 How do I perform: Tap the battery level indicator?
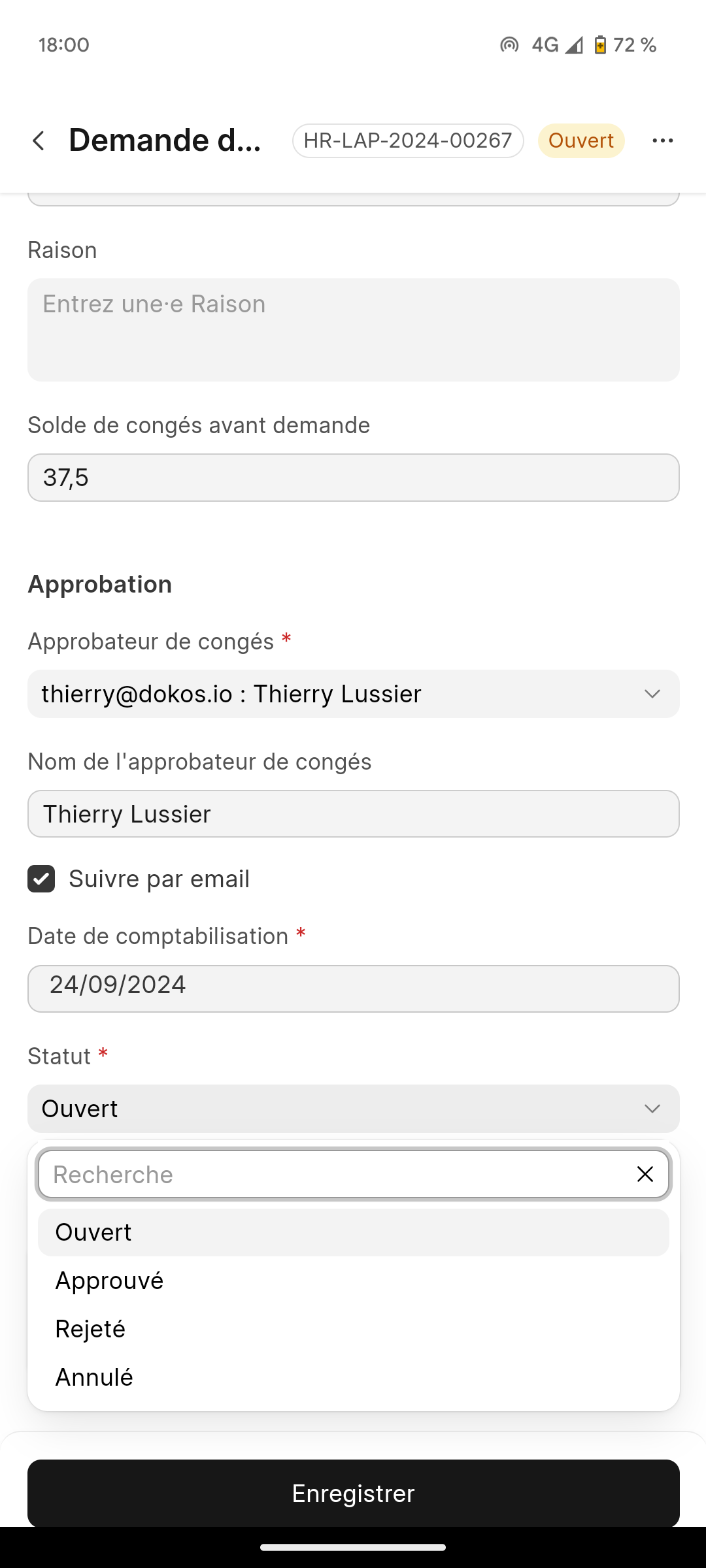[602, 44]
